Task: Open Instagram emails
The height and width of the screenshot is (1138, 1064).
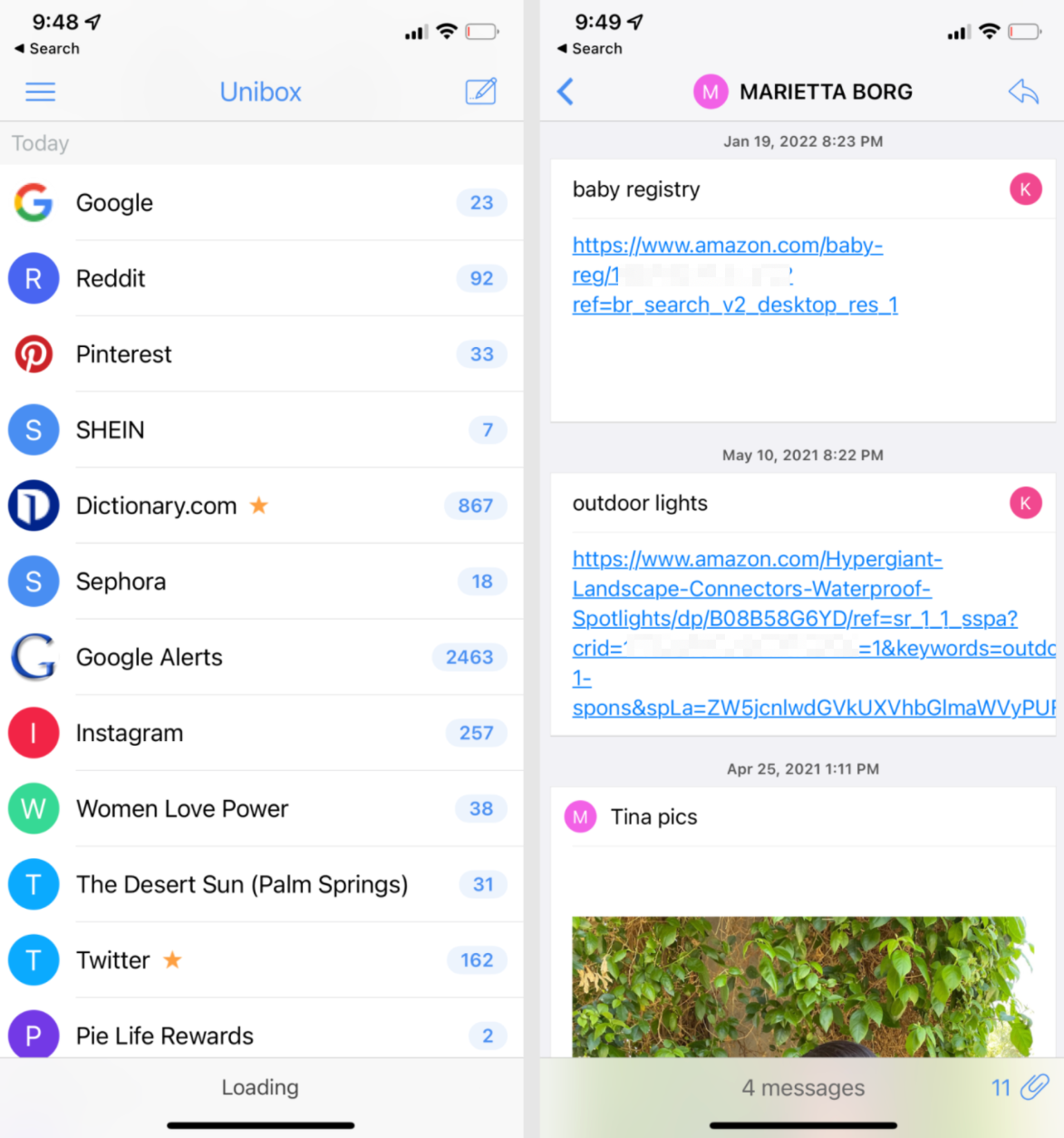Action: click(x=261, y=733)
